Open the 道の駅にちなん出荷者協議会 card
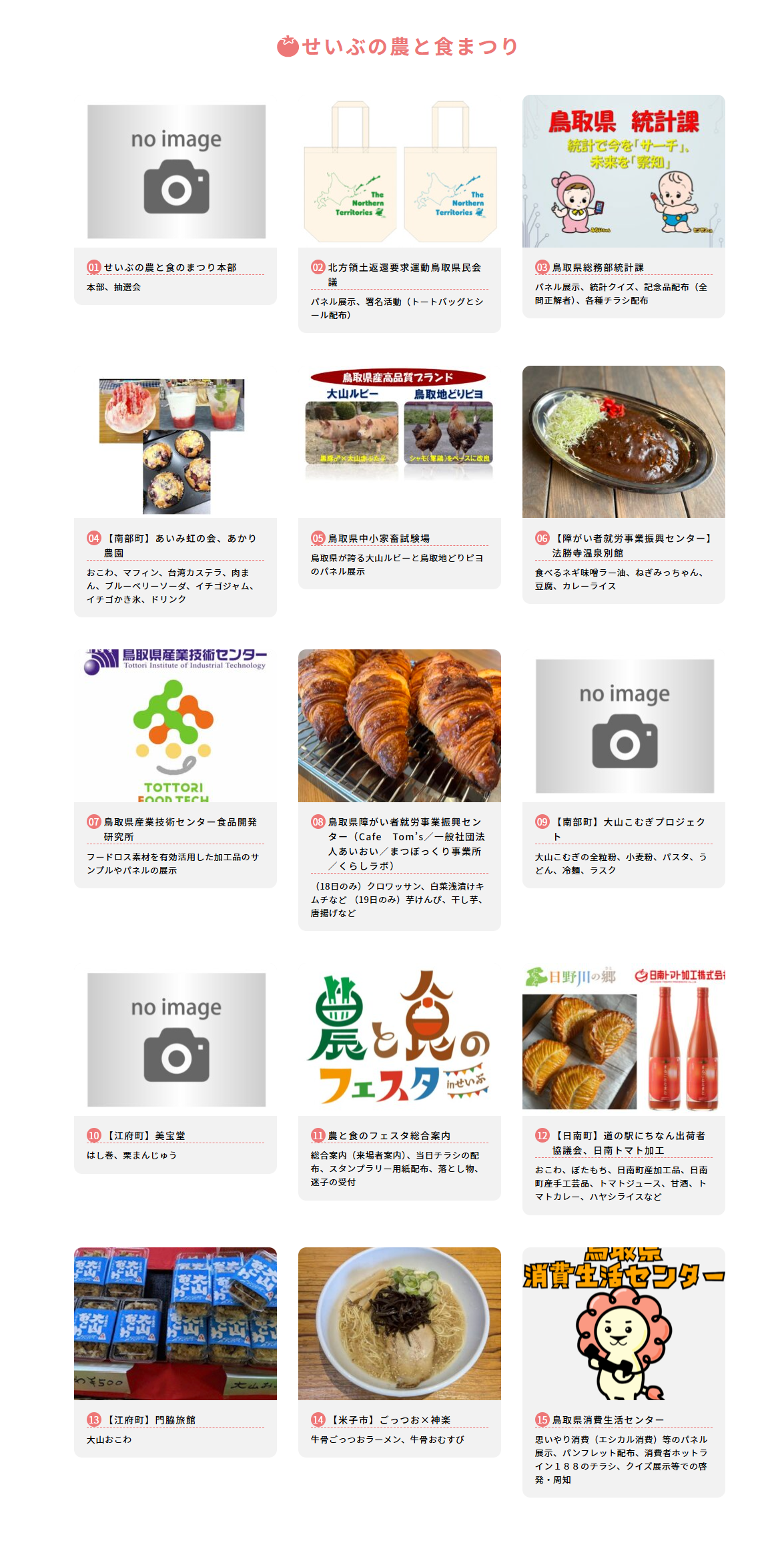Image resolution: width=784 pixels, height=1555 pixels. (623, 1135)
